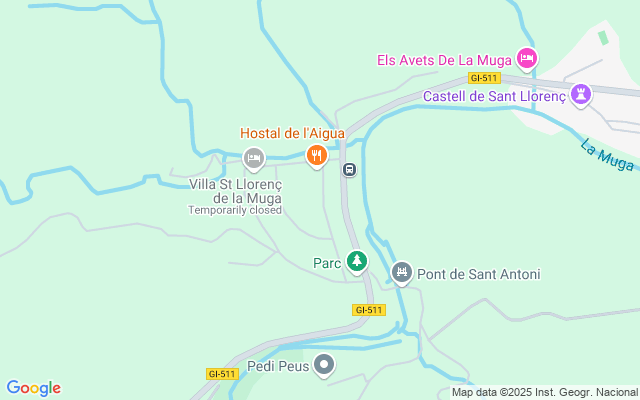Select the bus stop icon on the map
Viewport: 640px width, 400px height.
pos(349,169)
